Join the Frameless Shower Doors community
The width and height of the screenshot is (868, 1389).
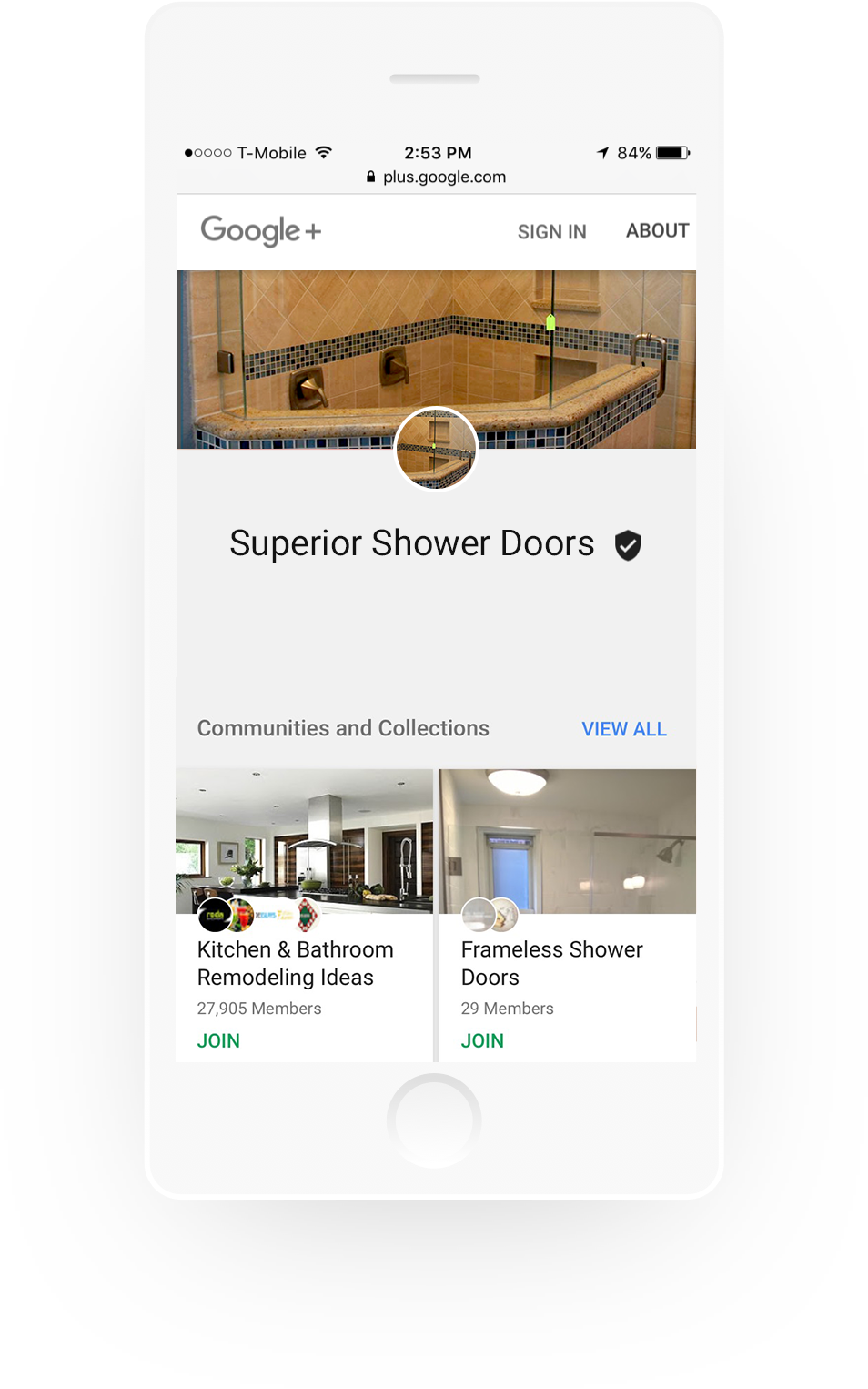(x=482, y=1040)
